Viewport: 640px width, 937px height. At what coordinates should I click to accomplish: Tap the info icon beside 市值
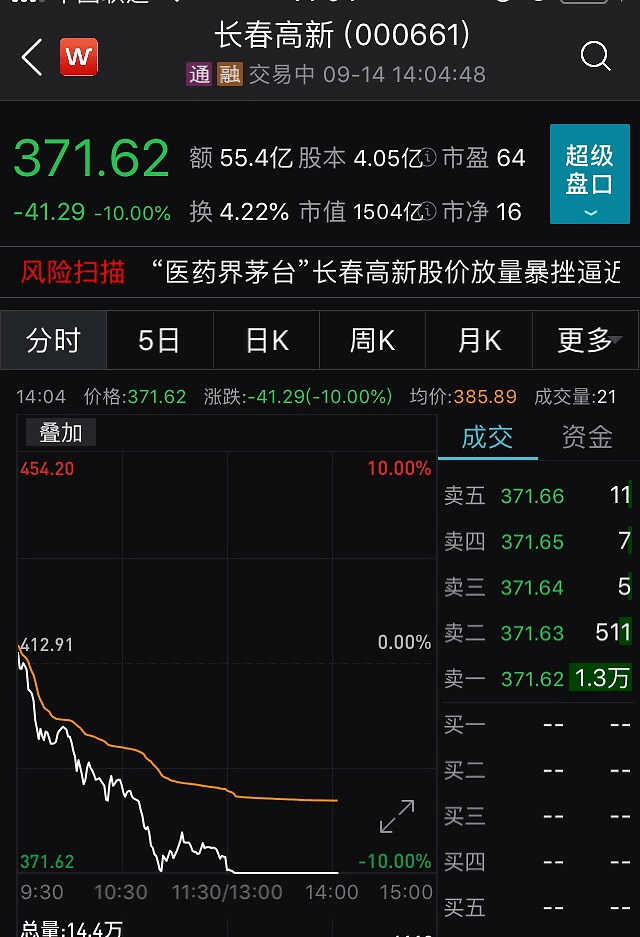430,211
